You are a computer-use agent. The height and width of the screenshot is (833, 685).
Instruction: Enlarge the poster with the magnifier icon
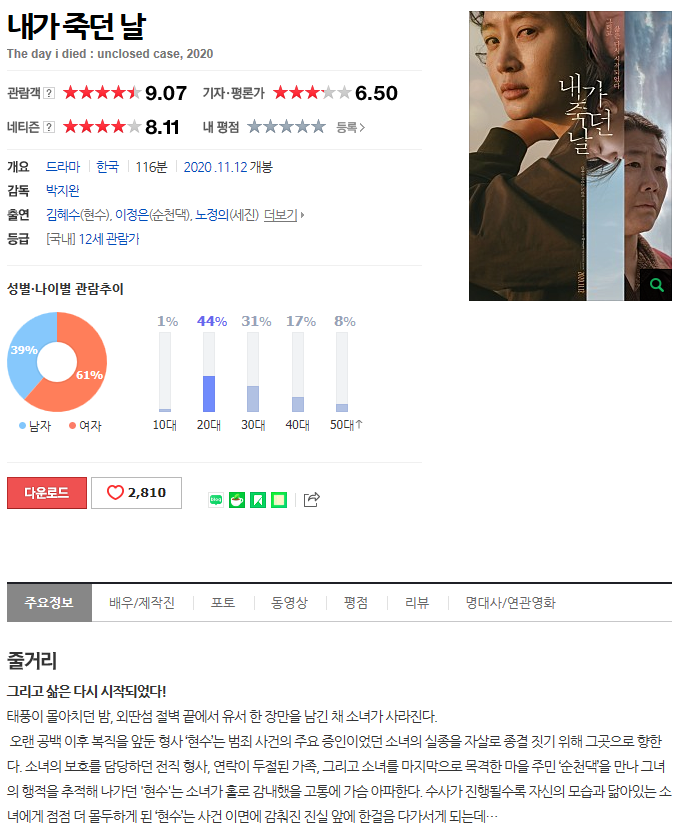pos(656,285)
